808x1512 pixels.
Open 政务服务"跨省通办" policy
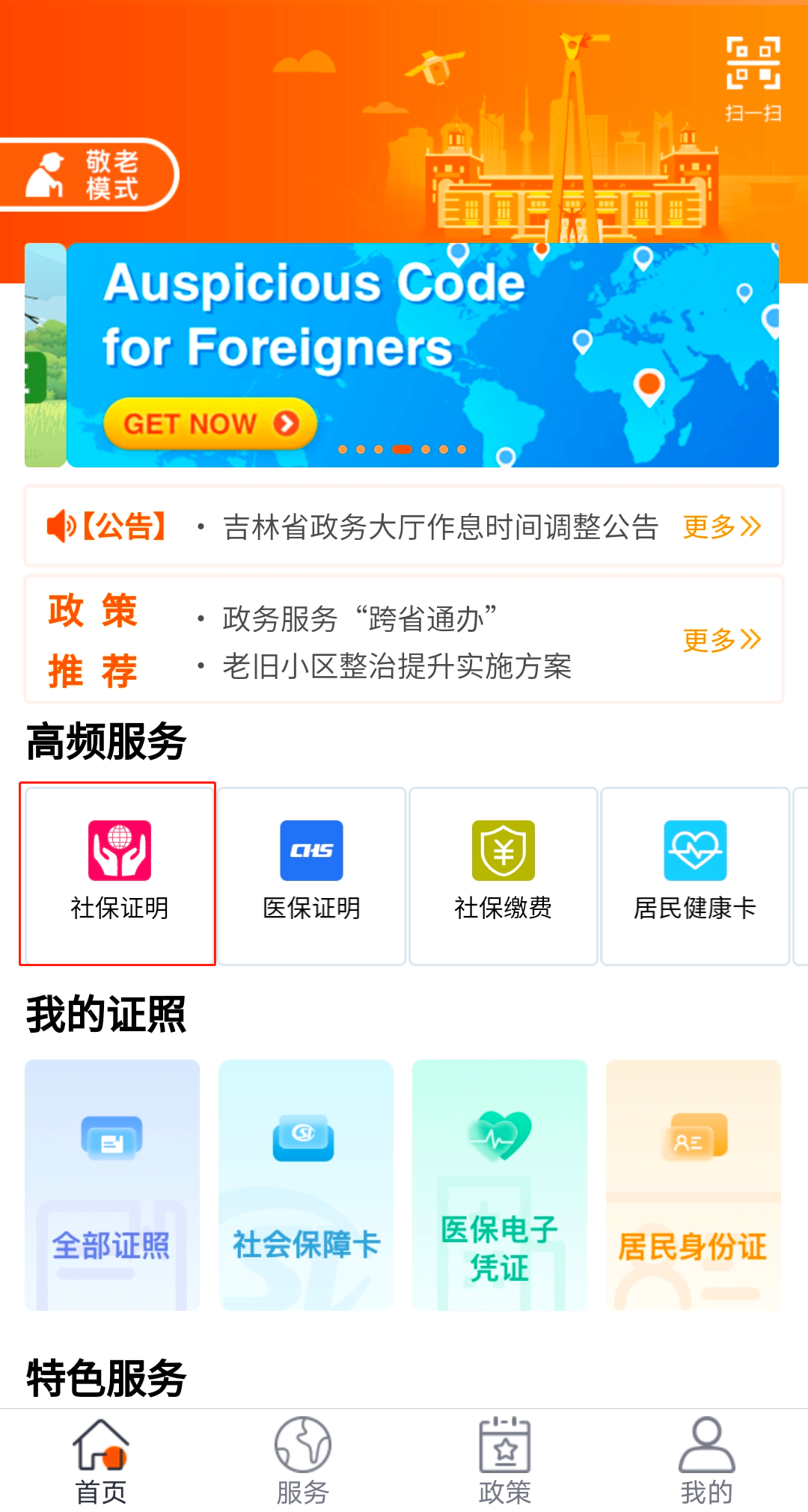[359, 619]
